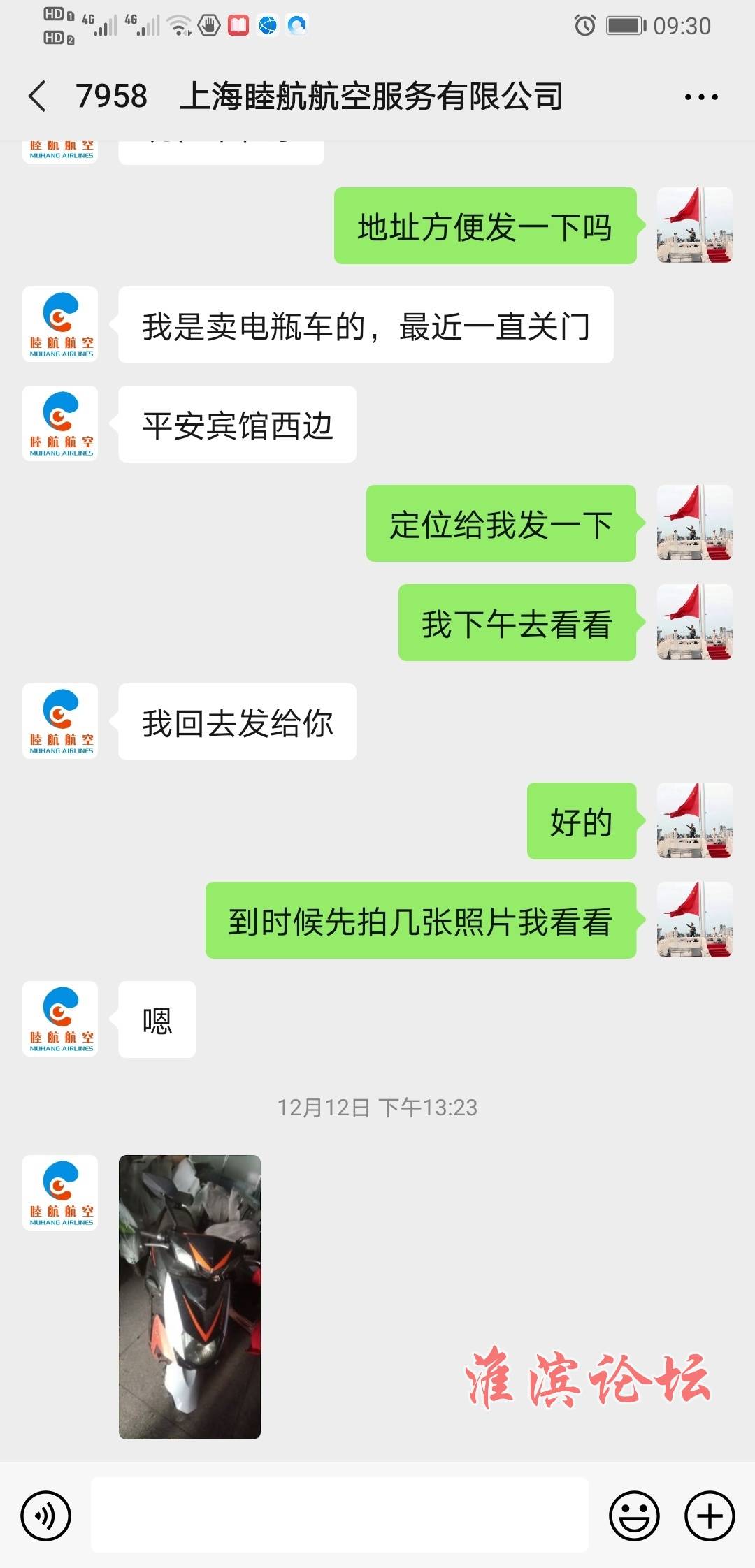
Task: Switch to voice message input
Action: pos(46,1516)
